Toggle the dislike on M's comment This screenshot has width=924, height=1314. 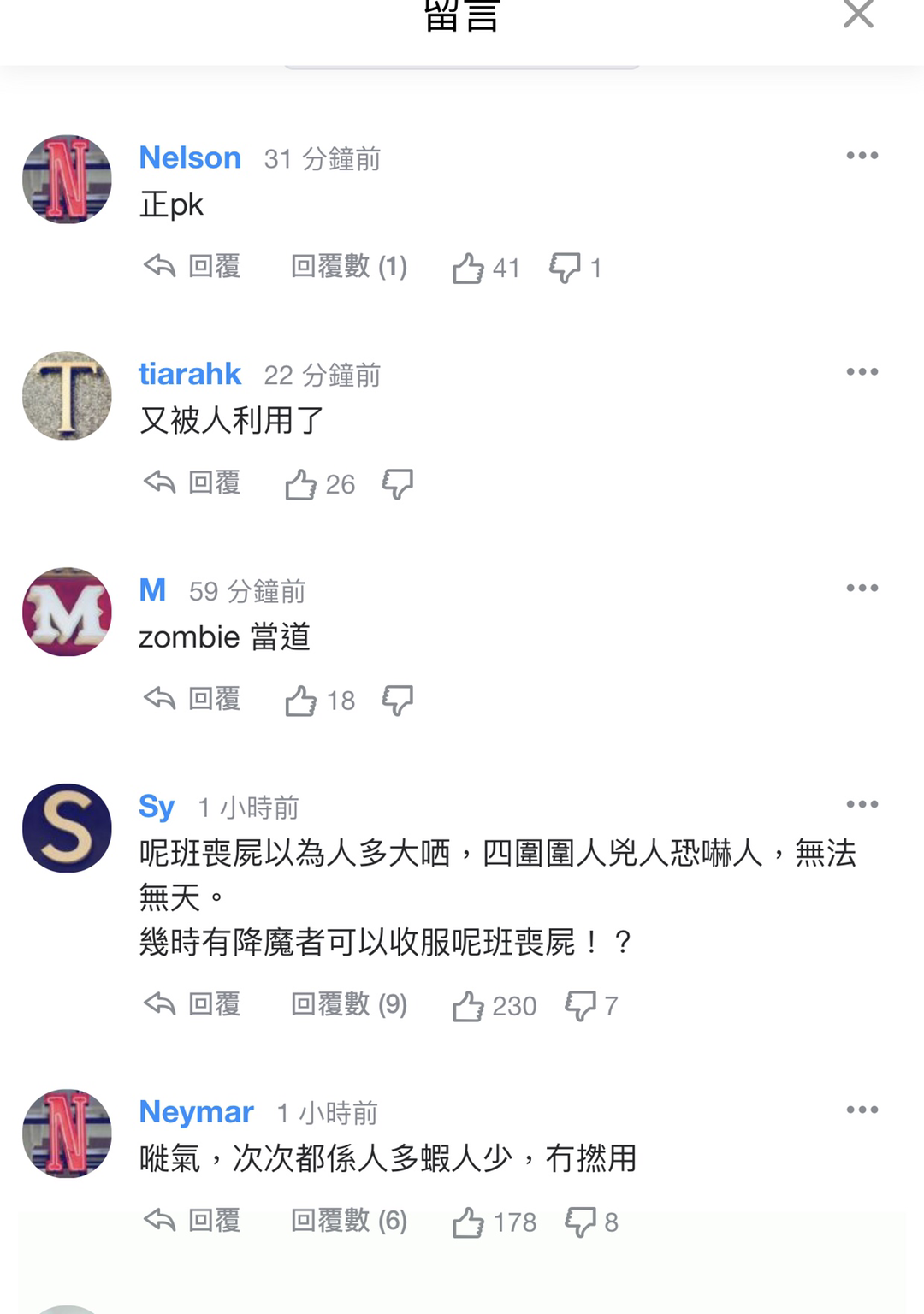pyautogui.click(x=399, y=700)
